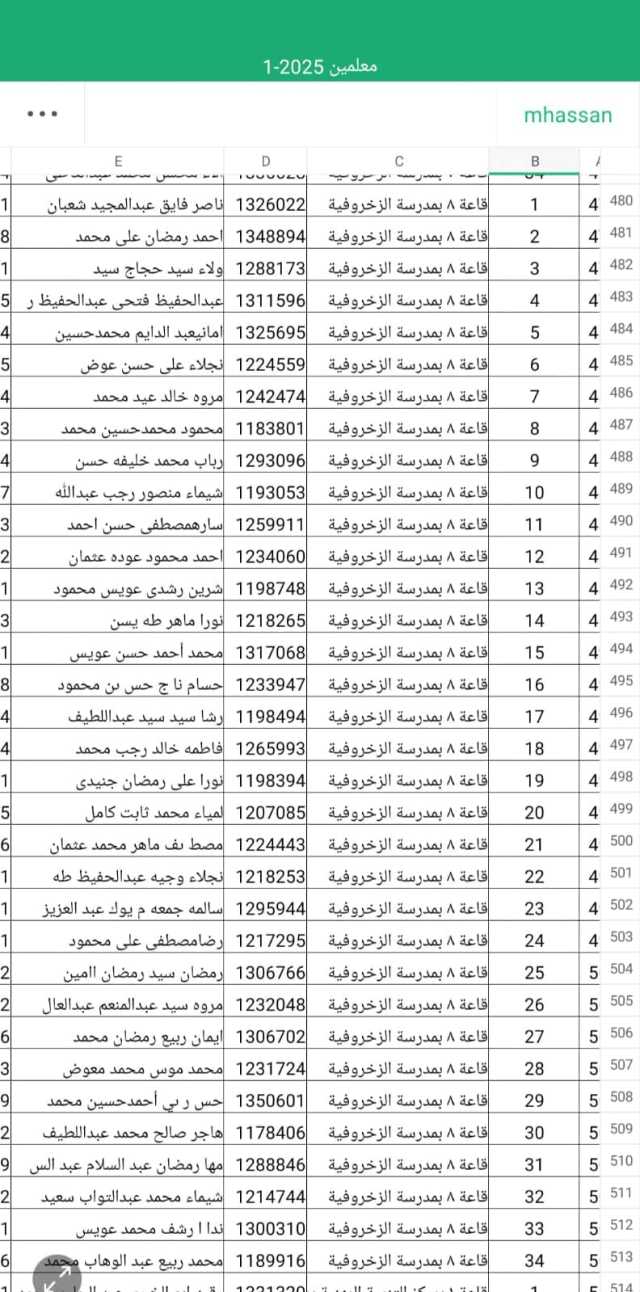Open the three-dot overflow menu
The width and height of the screenshot is (640, 1292).
click(x=42, y=114)
